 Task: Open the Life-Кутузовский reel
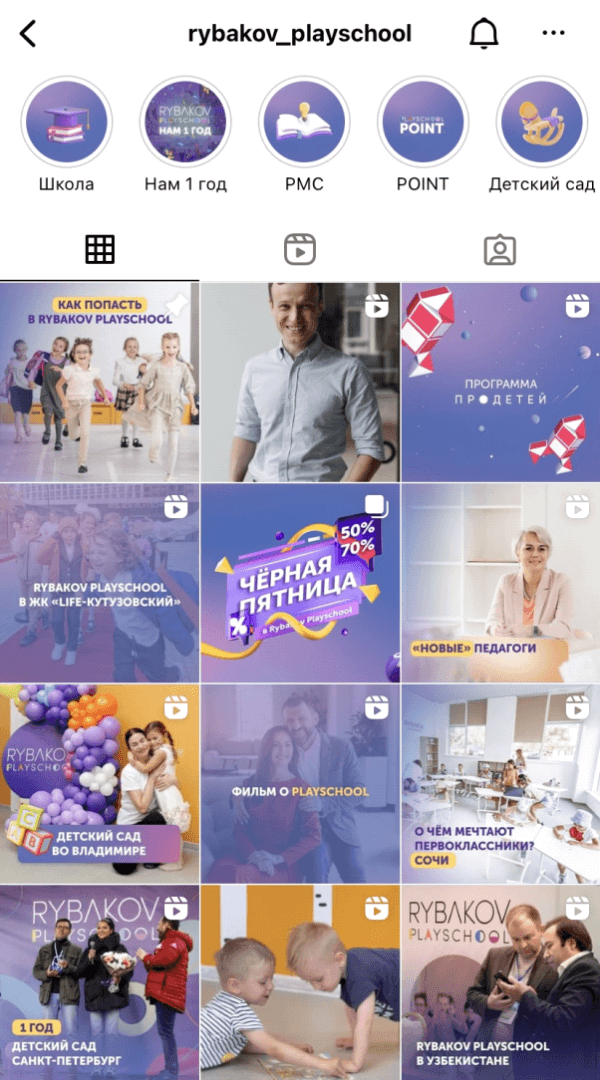(x=99, y=583)
